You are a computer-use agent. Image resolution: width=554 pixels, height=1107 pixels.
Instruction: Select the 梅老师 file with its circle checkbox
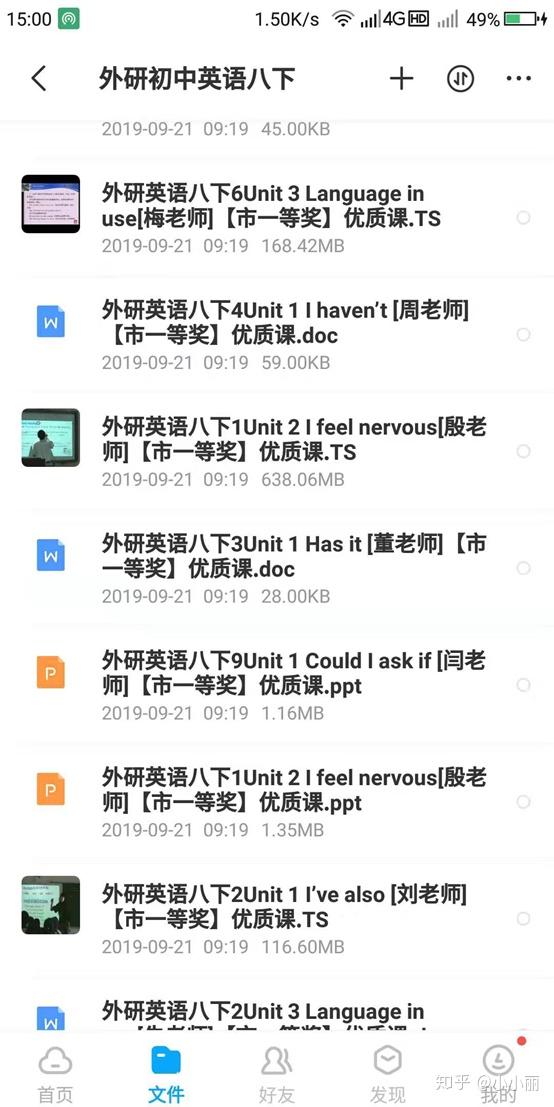(523, 217)
